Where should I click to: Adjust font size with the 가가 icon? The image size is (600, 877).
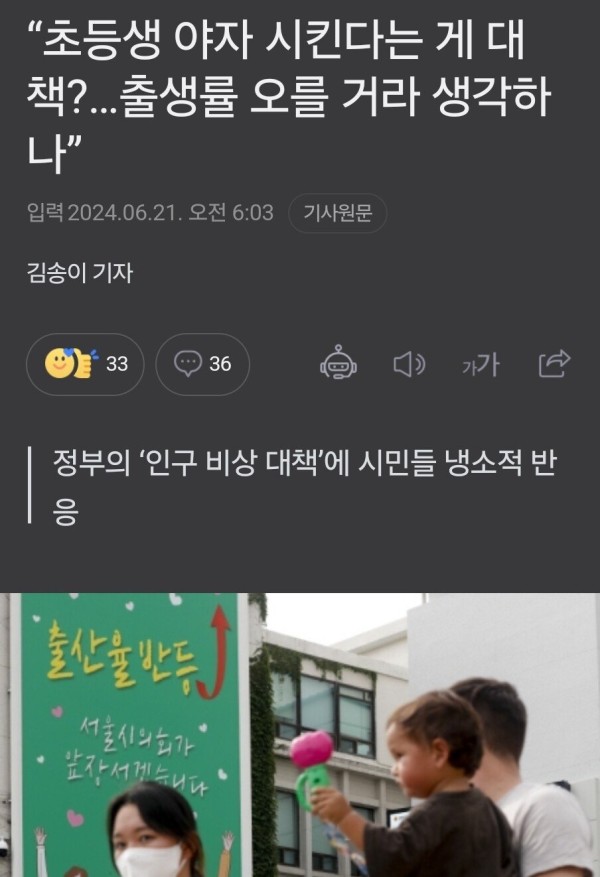coord(481,364)
